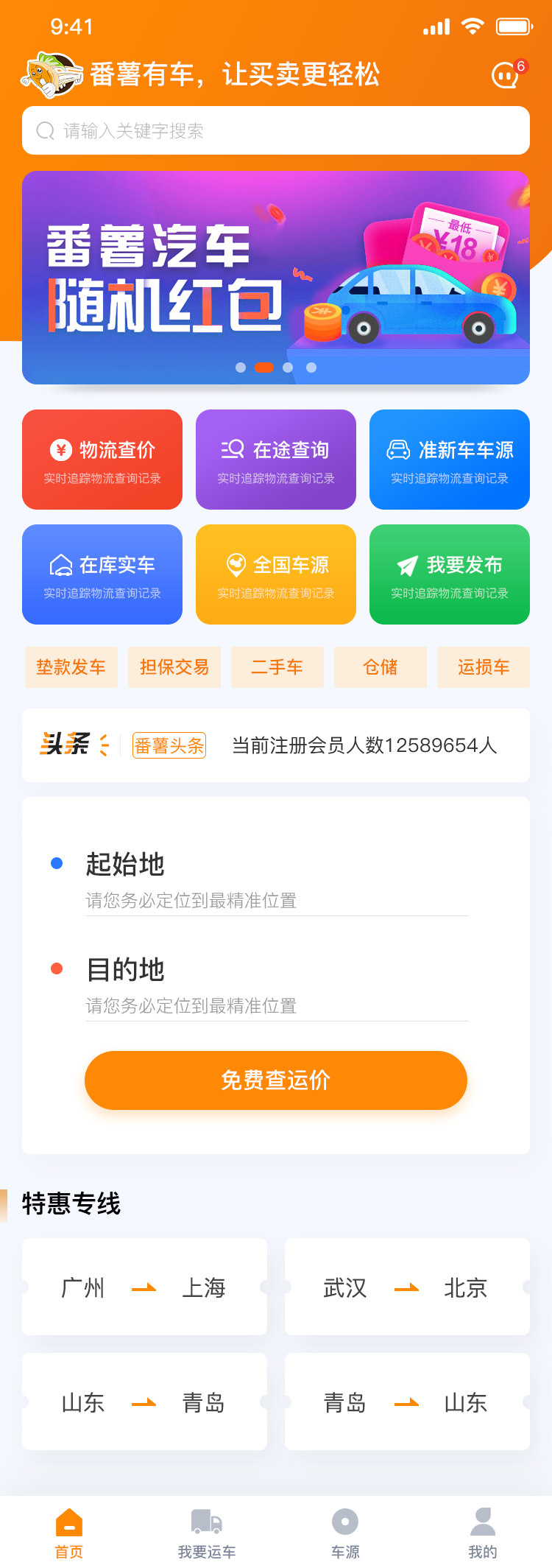The image size is (552, 1568).
Task: Open the 广州 to 上海 route card
Action: pos(144,1287)
